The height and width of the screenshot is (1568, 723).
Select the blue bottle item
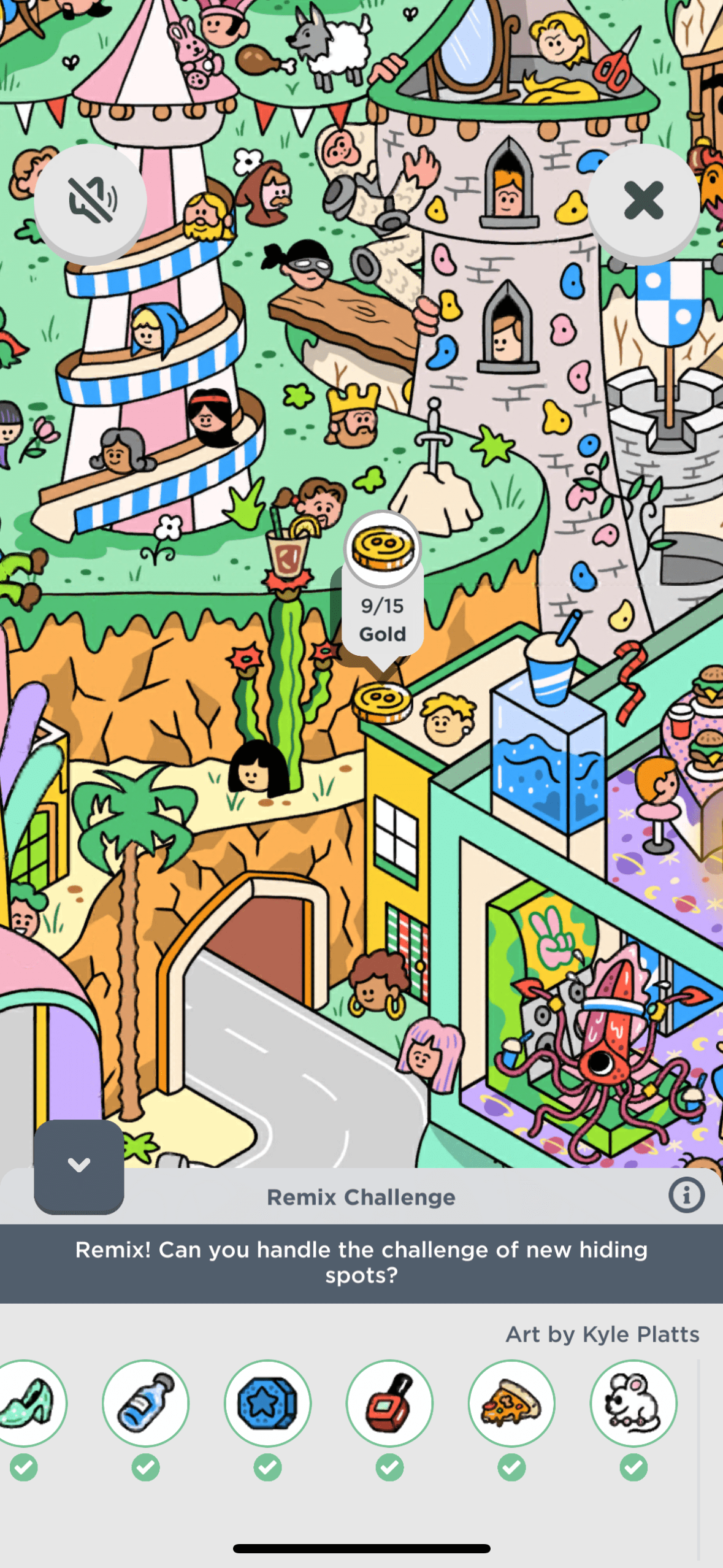click(145, 1403)
